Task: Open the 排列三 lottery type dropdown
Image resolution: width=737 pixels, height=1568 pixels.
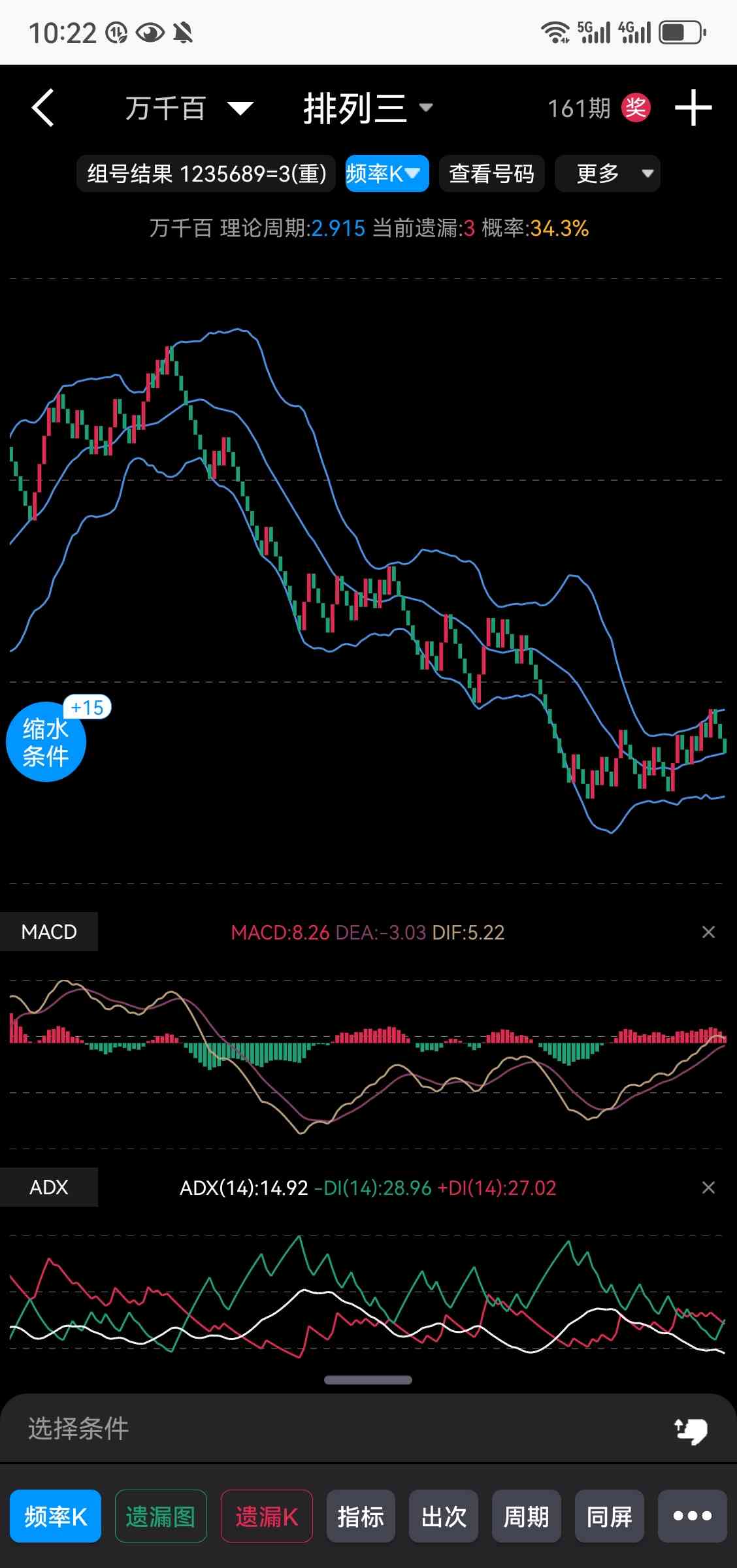Action: (x=368, y=108)
